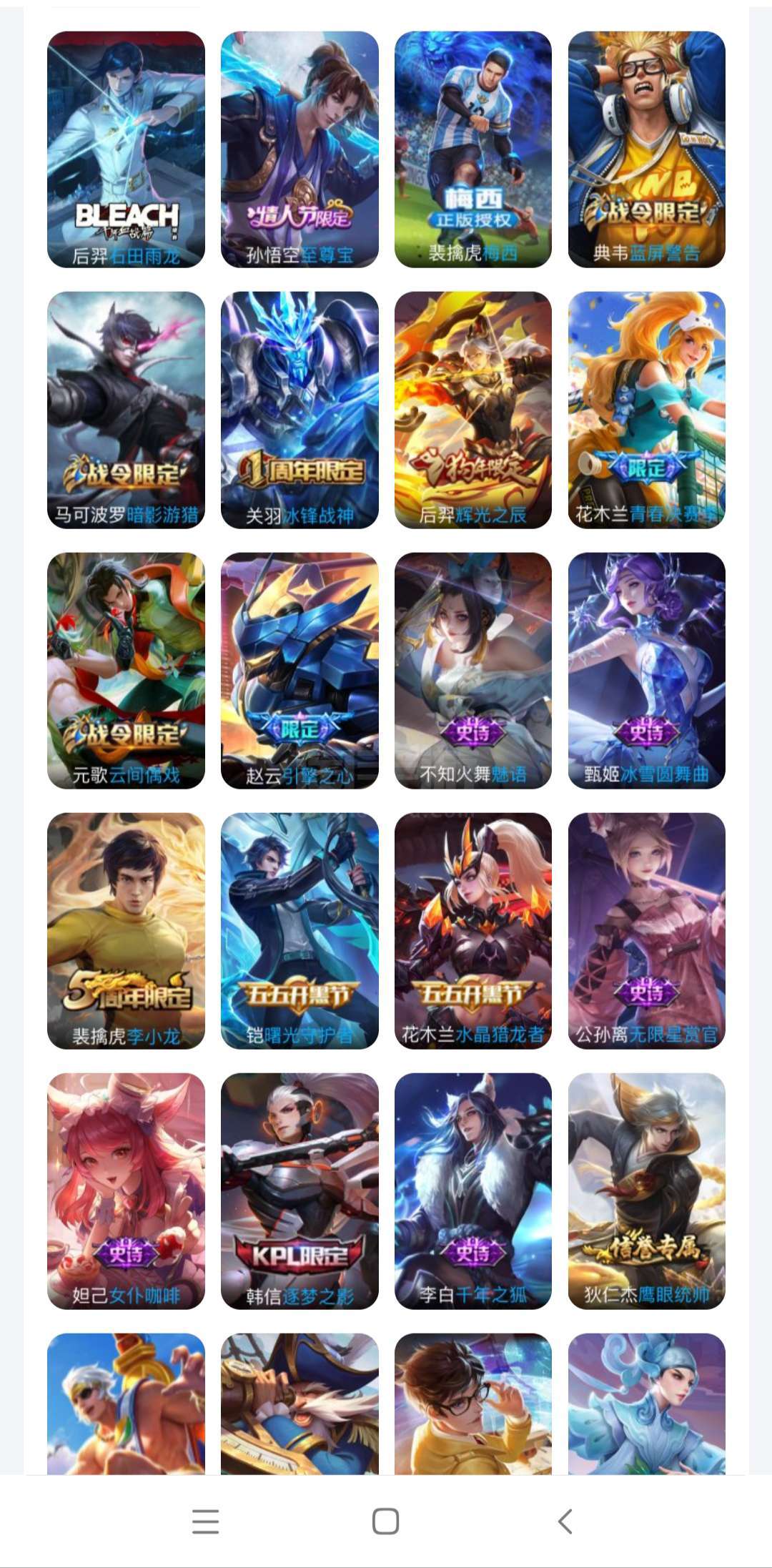The width and height of the screenshot is (772, 1568).
Task: Go back with the system back arrow
Action: coord(565,1521)
